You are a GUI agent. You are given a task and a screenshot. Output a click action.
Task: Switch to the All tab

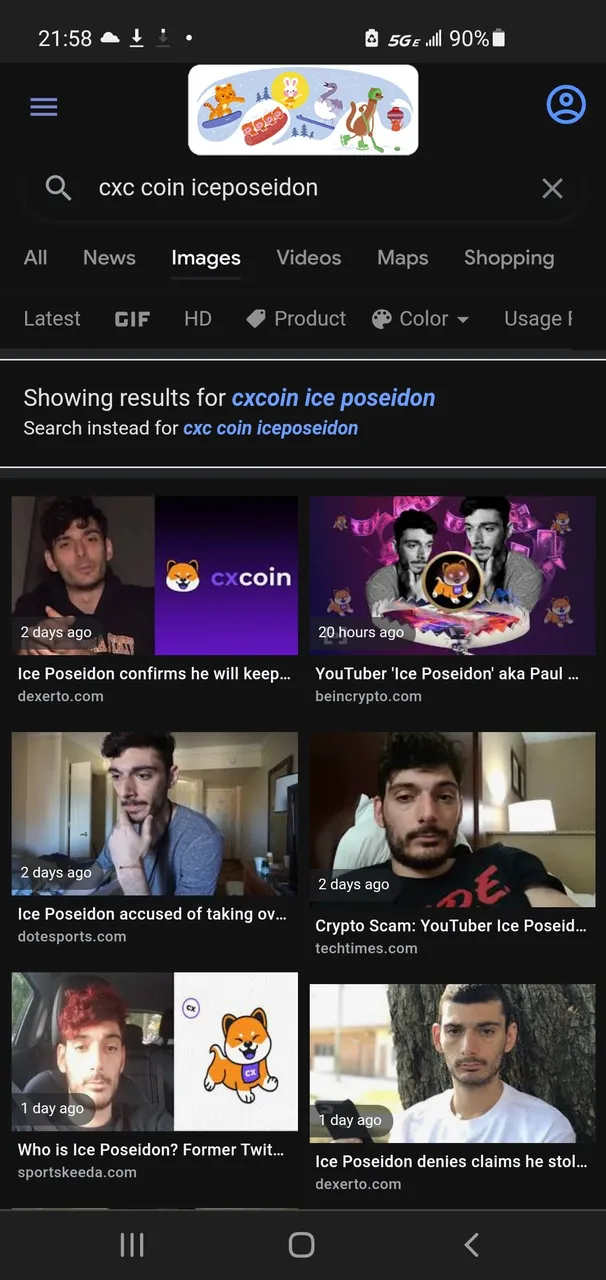[x=35, y=258]
